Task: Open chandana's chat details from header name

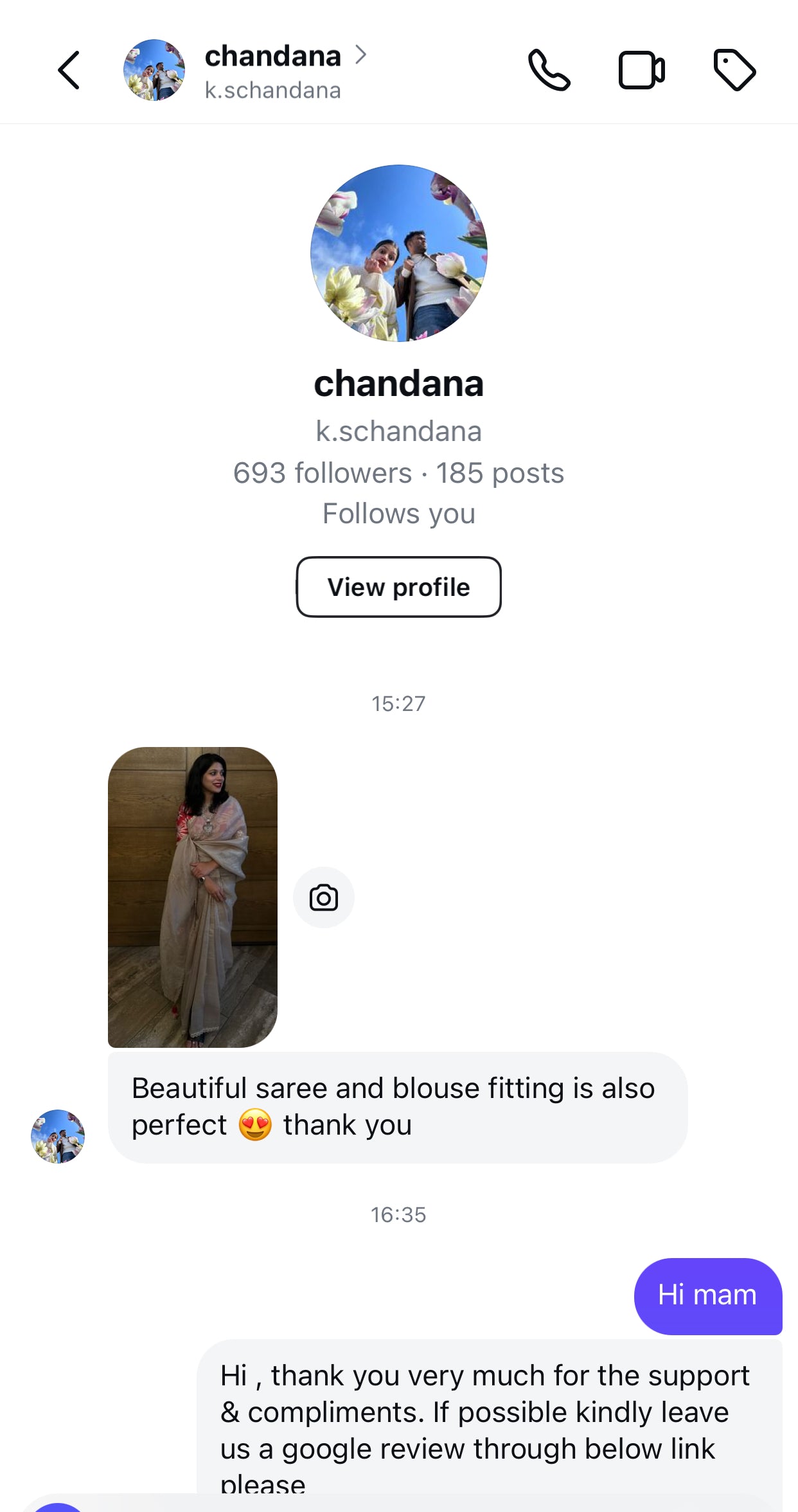Action: pos(273,57)
